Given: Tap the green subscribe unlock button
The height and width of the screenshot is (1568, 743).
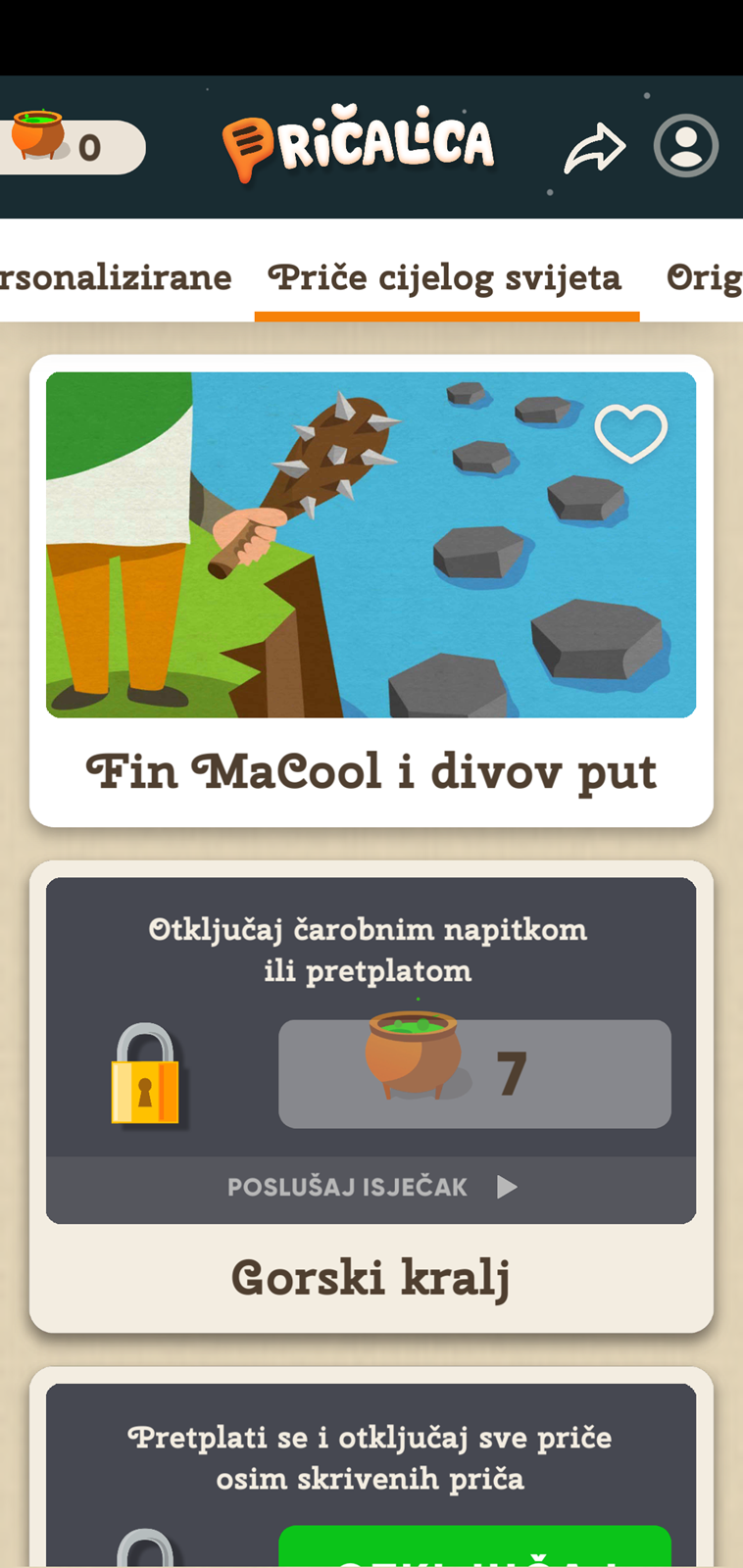Looking at the screenshot, I should point(474,1546).
